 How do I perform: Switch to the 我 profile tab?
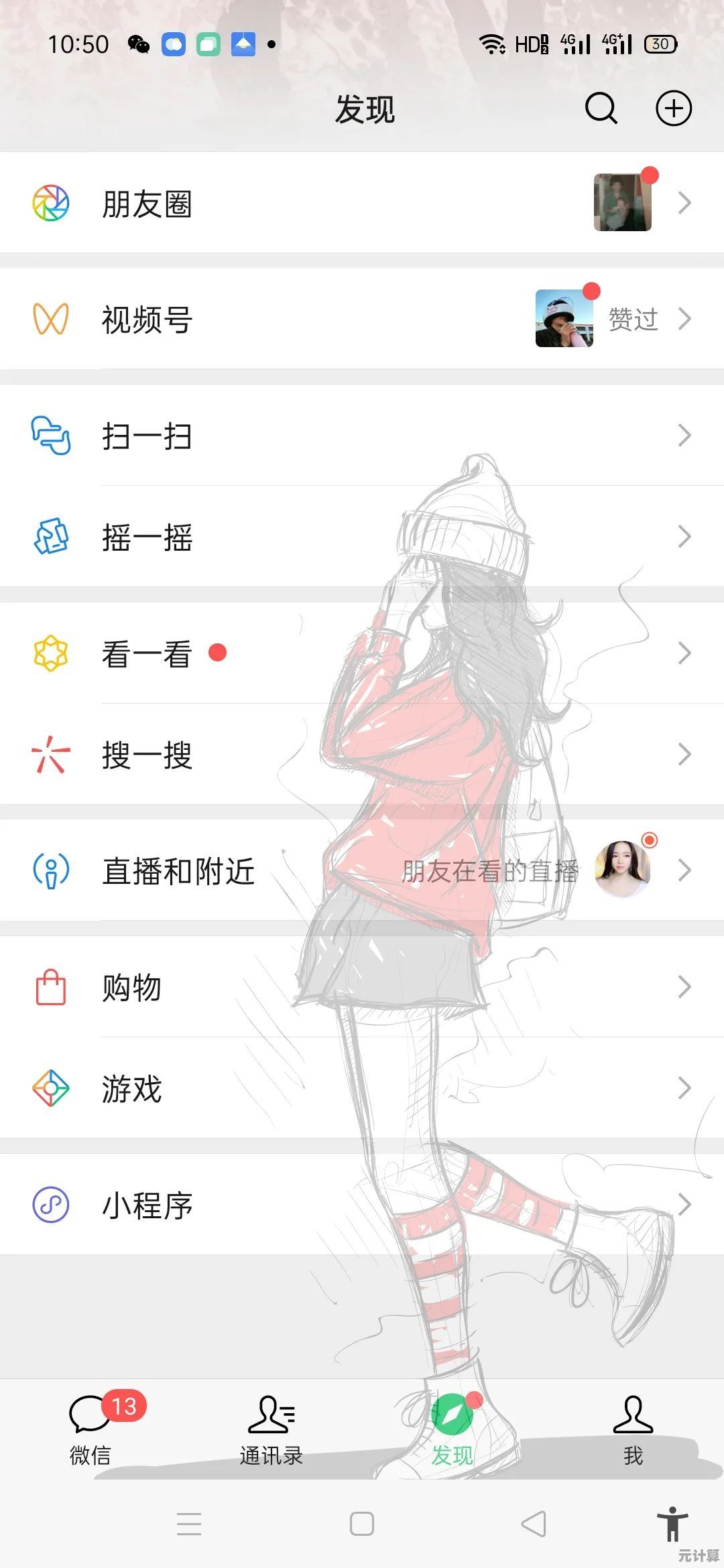coord(633,1427)
